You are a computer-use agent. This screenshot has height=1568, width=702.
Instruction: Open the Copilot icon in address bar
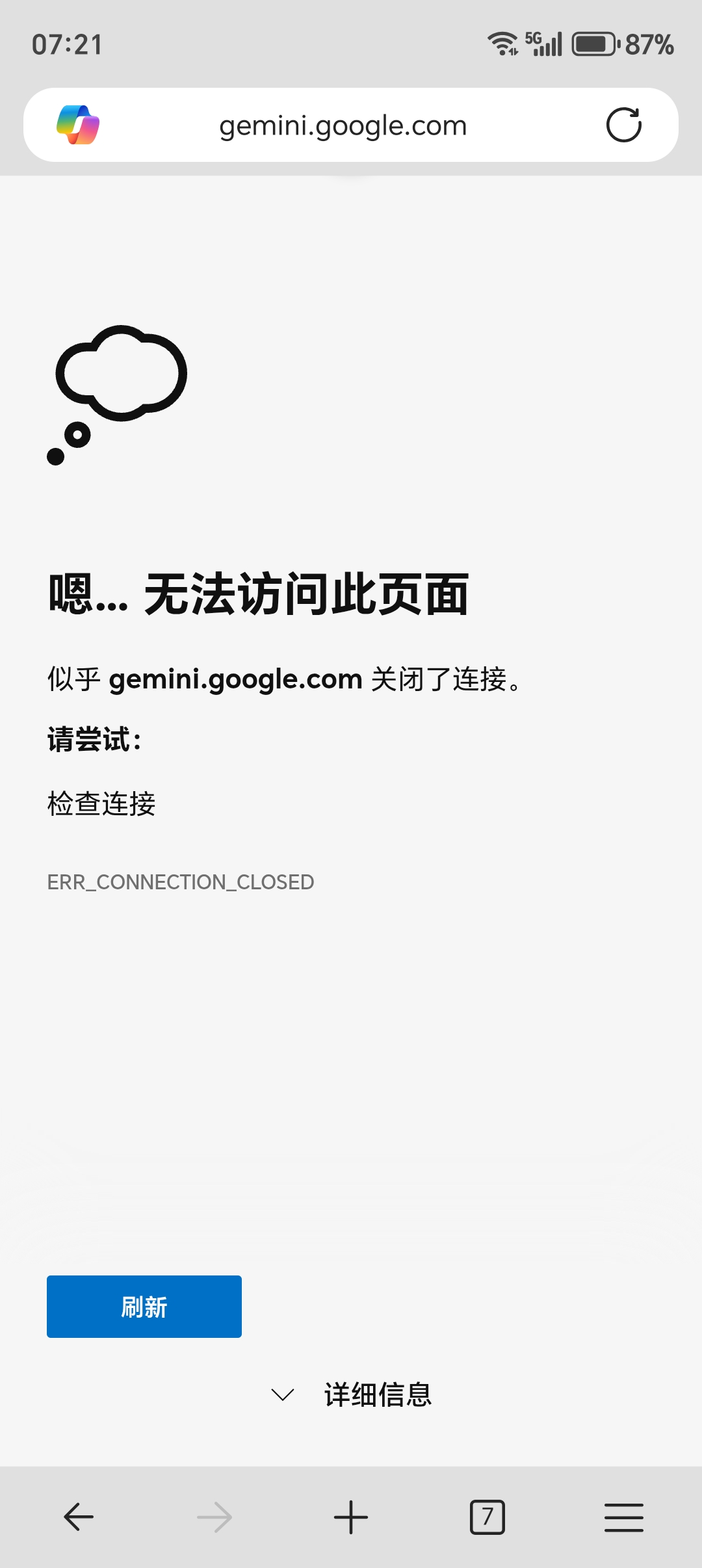pos(78,125)
